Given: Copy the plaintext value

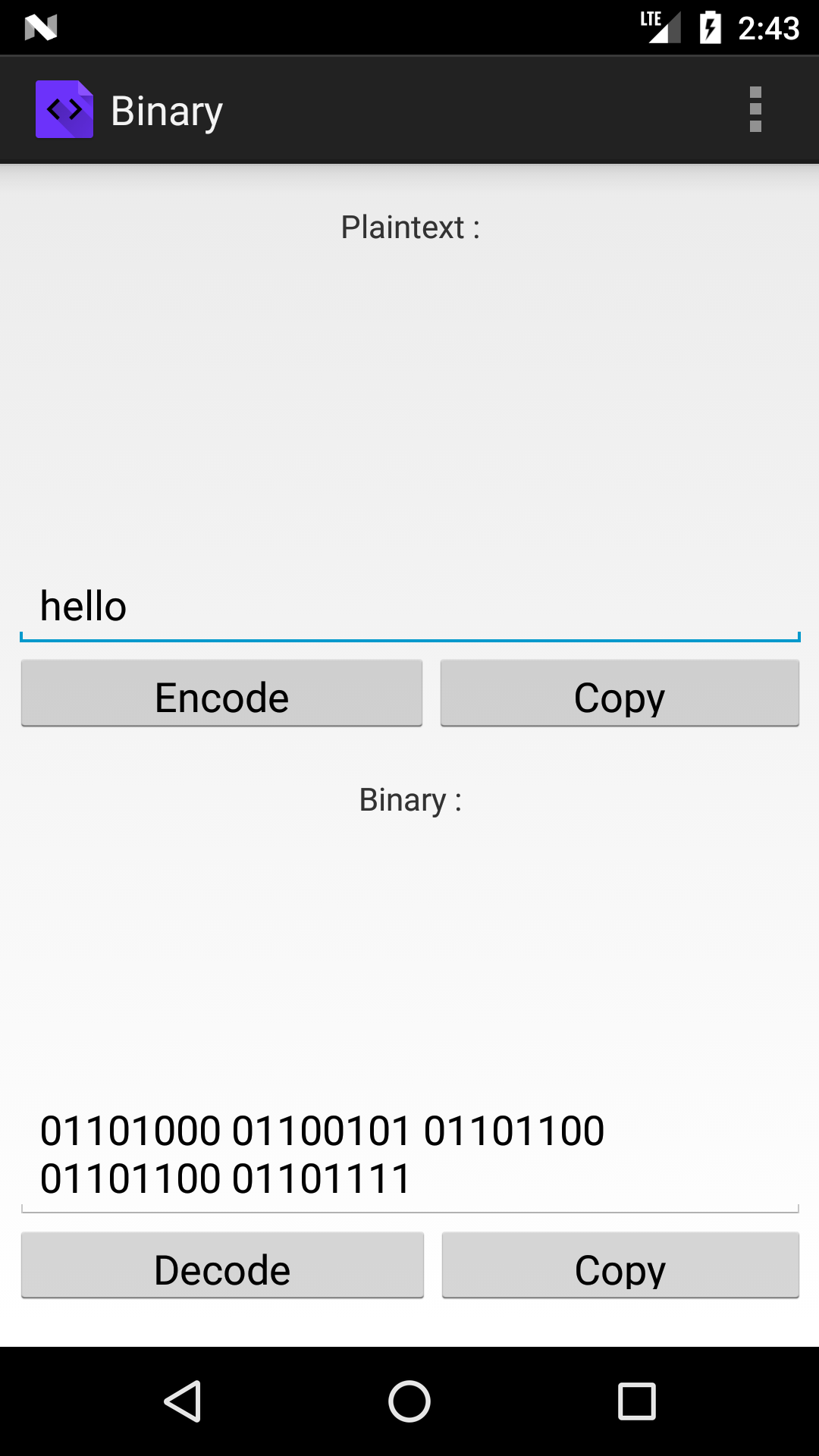Looking at the screenshot, I should click(619, 695).
